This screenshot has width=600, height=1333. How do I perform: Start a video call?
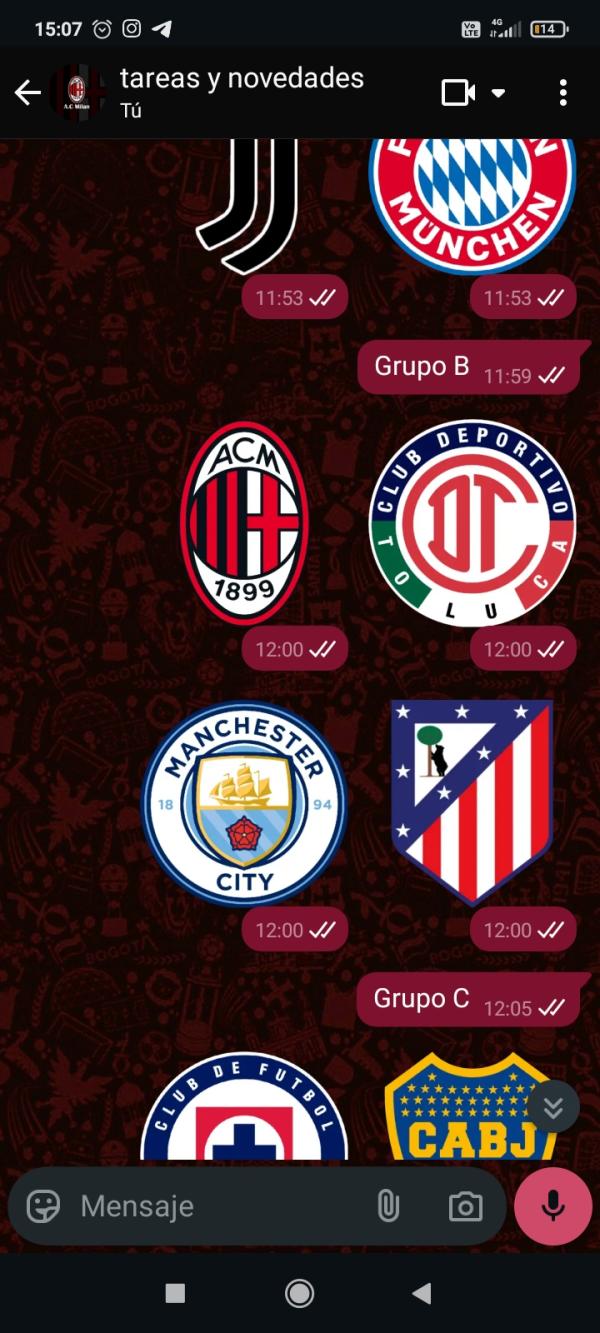coord(458,93)
